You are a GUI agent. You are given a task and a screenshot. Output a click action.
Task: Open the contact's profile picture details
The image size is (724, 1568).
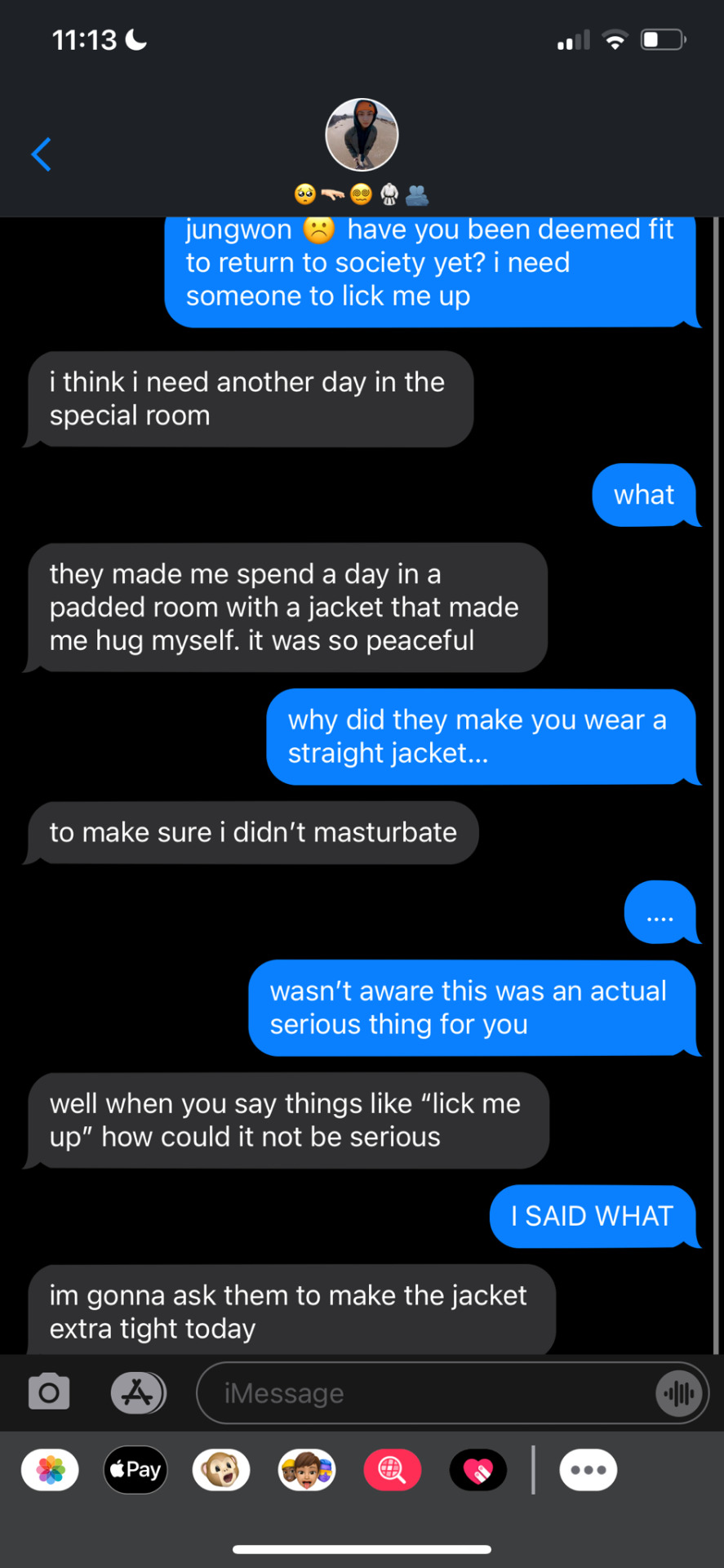click(362, 136)
